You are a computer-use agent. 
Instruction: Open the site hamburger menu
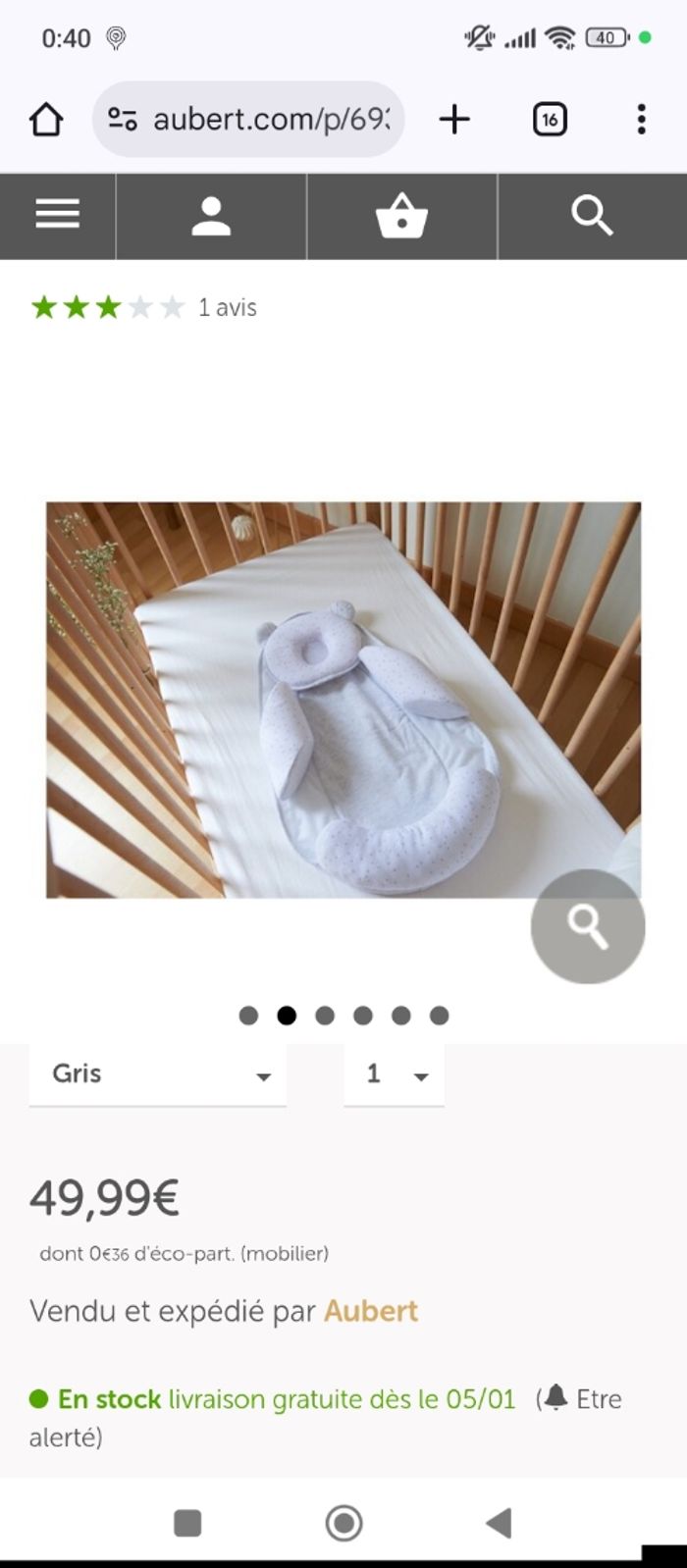[x=58, y=216]
